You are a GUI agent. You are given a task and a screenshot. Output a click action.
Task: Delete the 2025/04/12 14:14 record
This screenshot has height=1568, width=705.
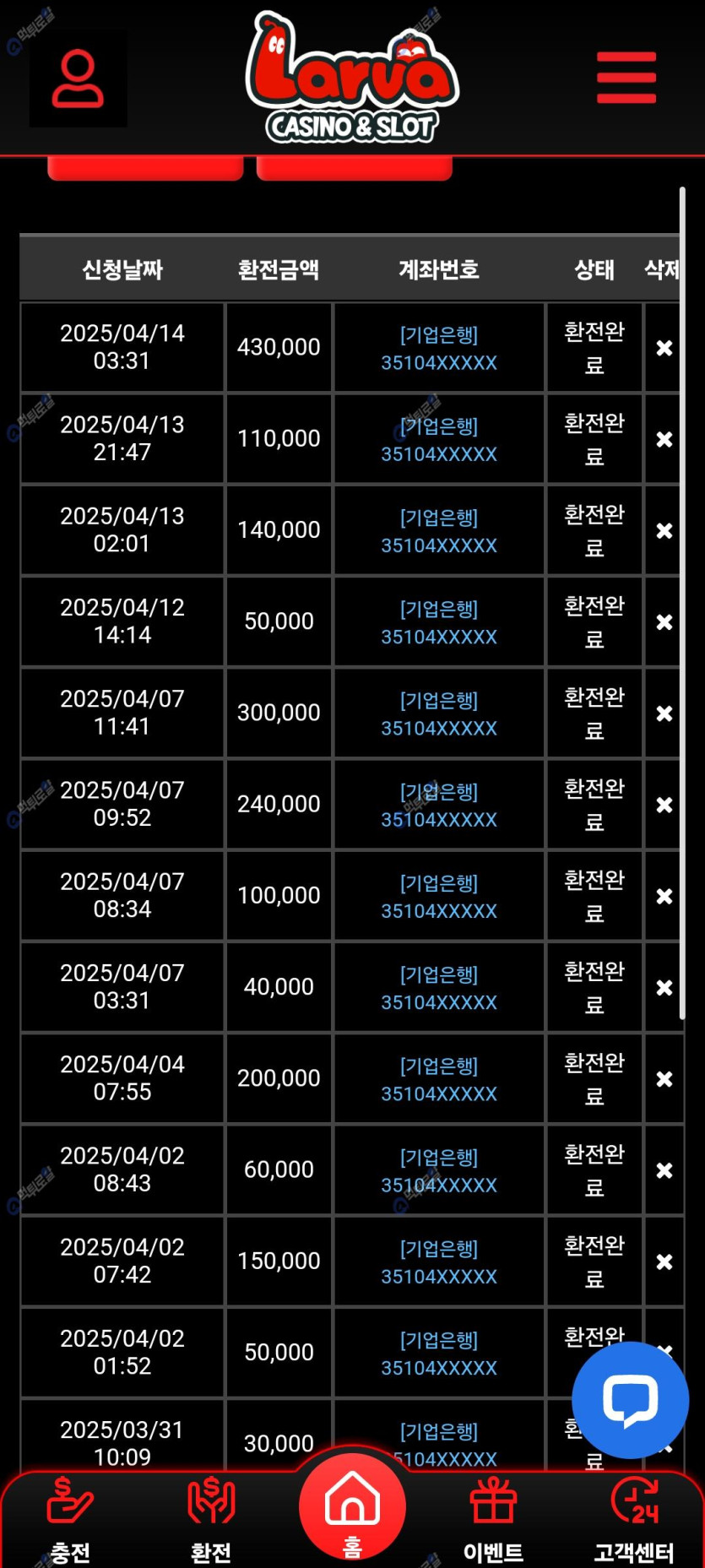click(664, 622)
